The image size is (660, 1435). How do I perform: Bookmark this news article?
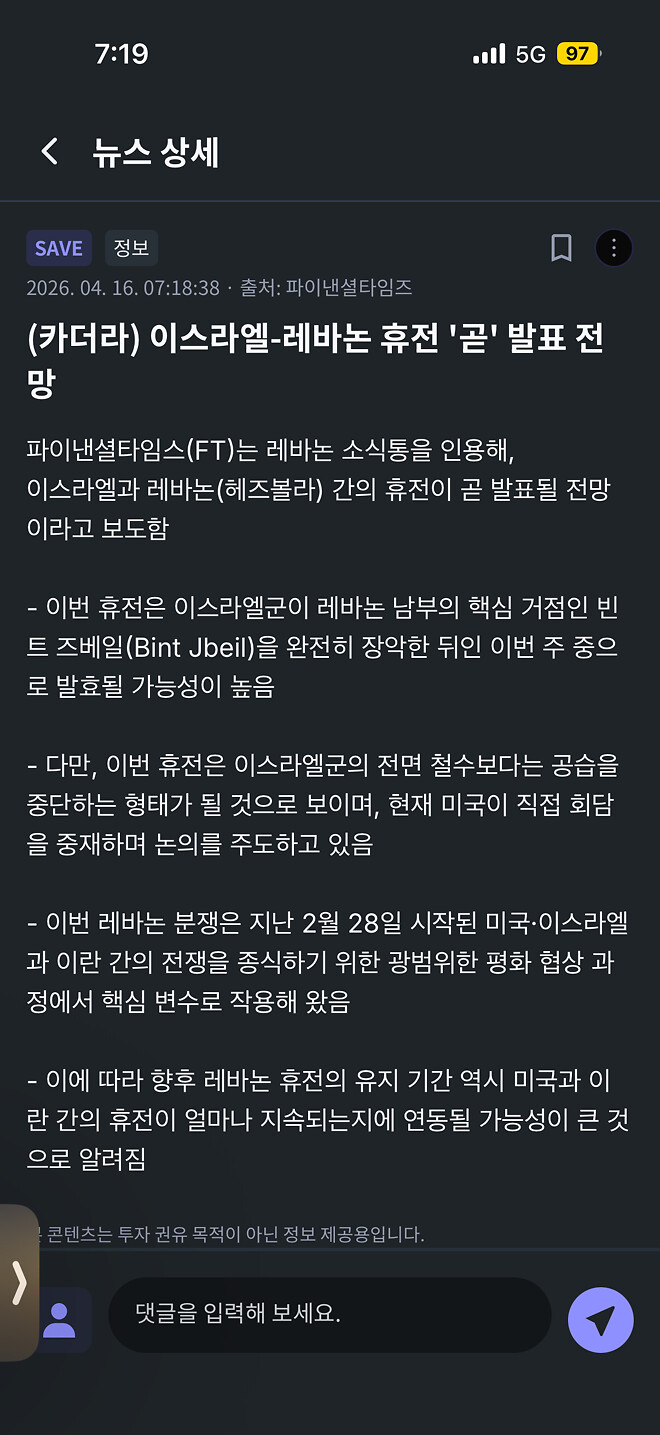pyautogui.click(x=562, y=248)
